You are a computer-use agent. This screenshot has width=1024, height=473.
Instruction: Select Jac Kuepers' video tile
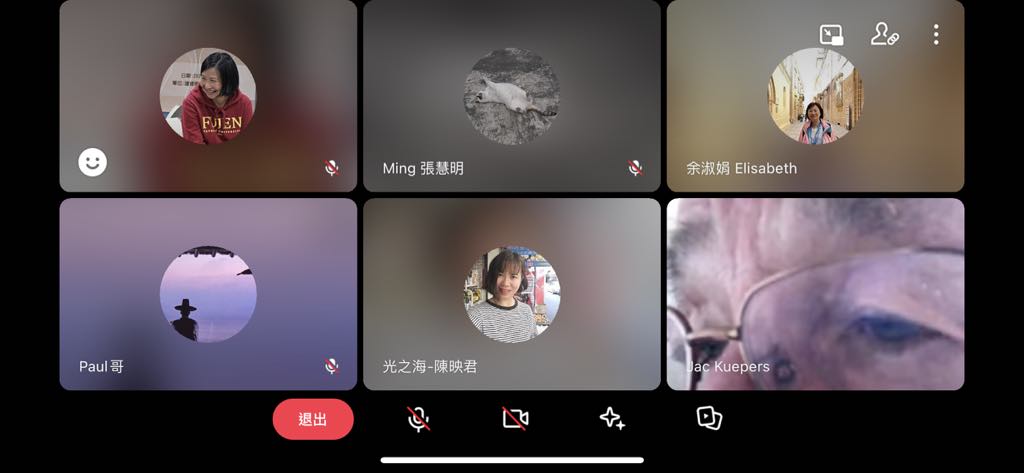point(815,294)
